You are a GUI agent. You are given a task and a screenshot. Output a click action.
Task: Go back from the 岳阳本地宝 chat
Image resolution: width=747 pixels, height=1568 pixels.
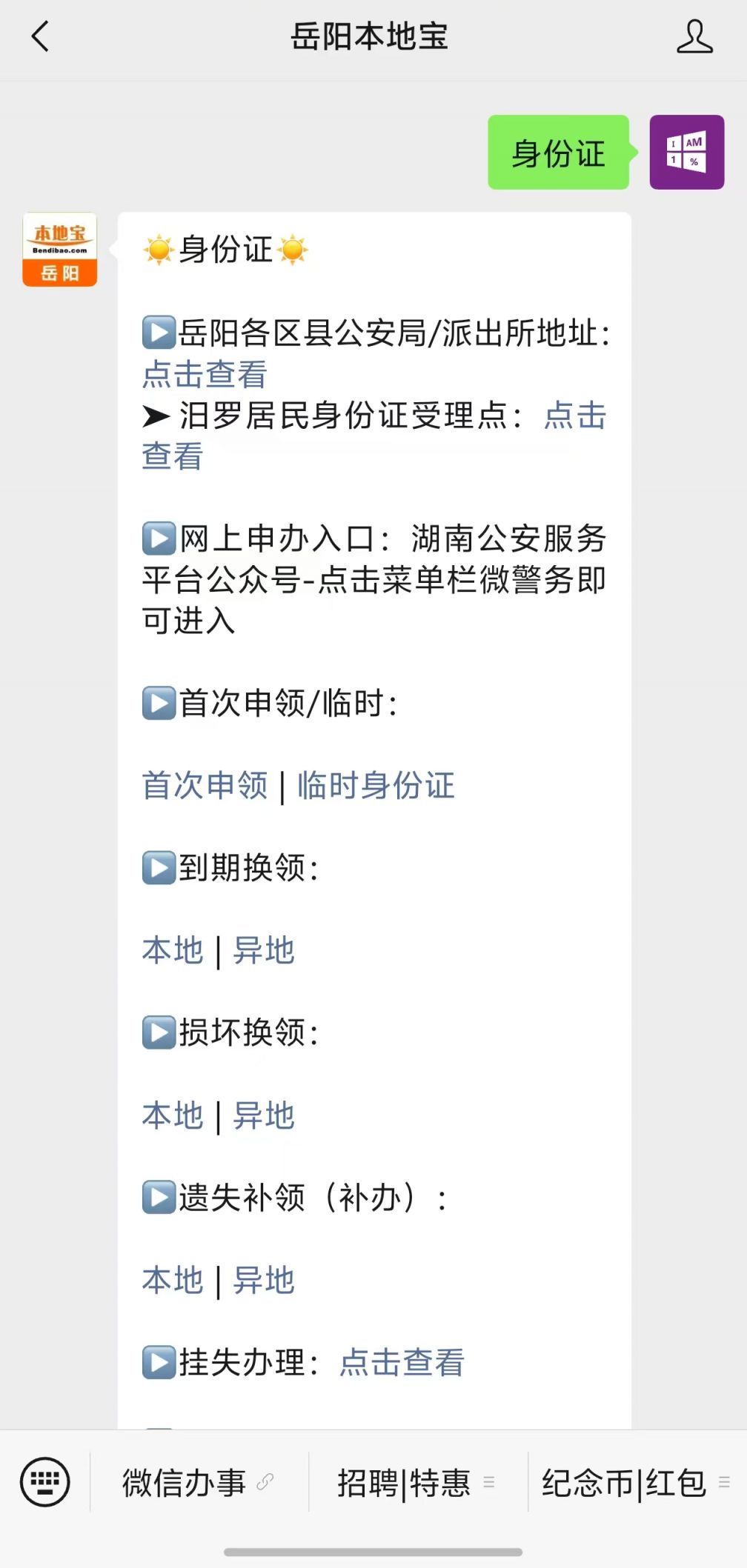click(41, 36)
